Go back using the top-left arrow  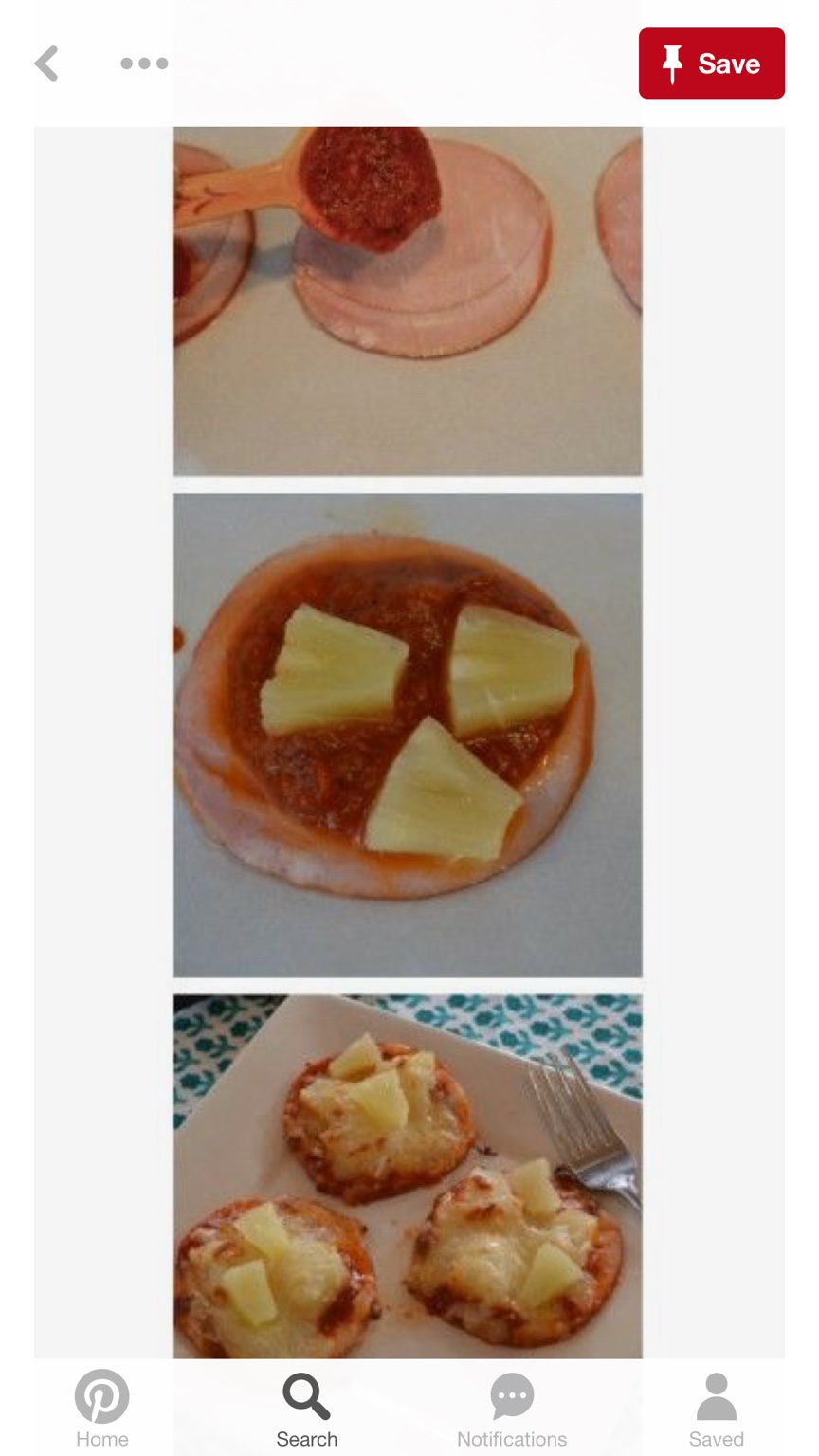pyautogui.click(x=46, y=64)
